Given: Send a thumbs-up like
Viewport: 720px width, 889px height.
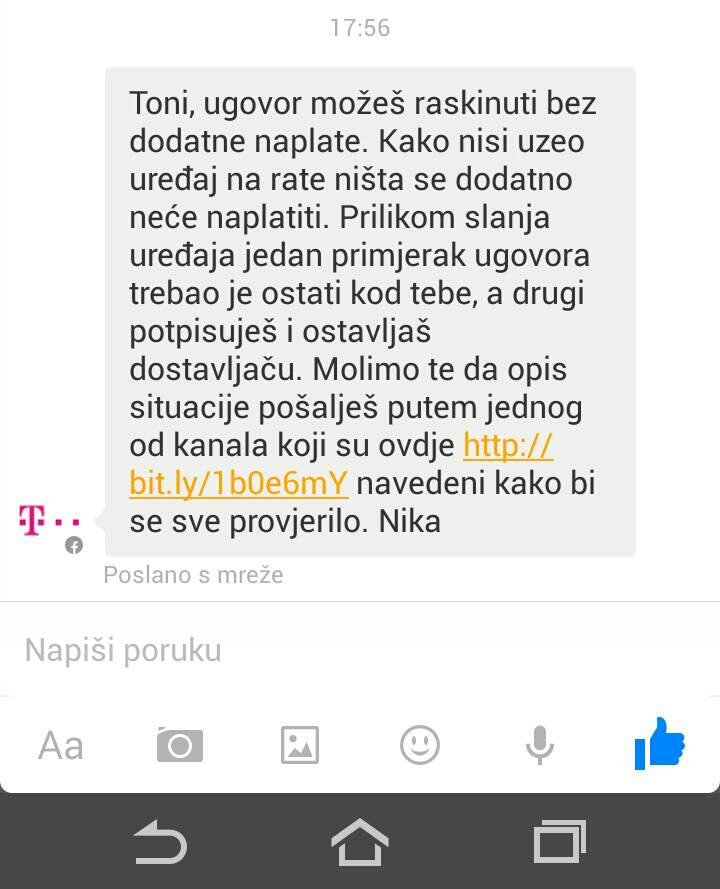Looking at the screenshot, I should pos(660,744).
